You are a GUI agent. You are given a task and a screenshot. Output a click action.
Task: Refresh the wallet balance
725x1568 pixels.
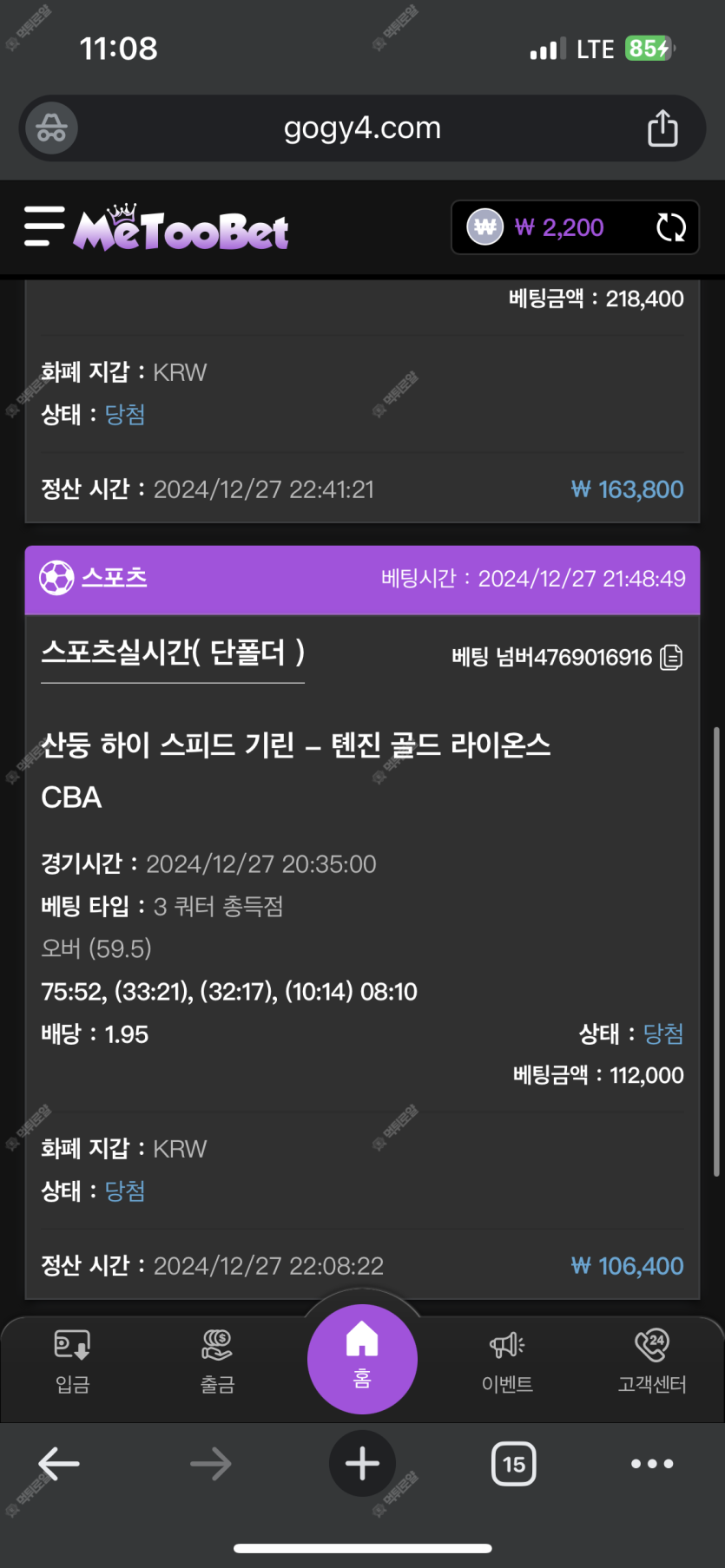(x=670, y=227)
